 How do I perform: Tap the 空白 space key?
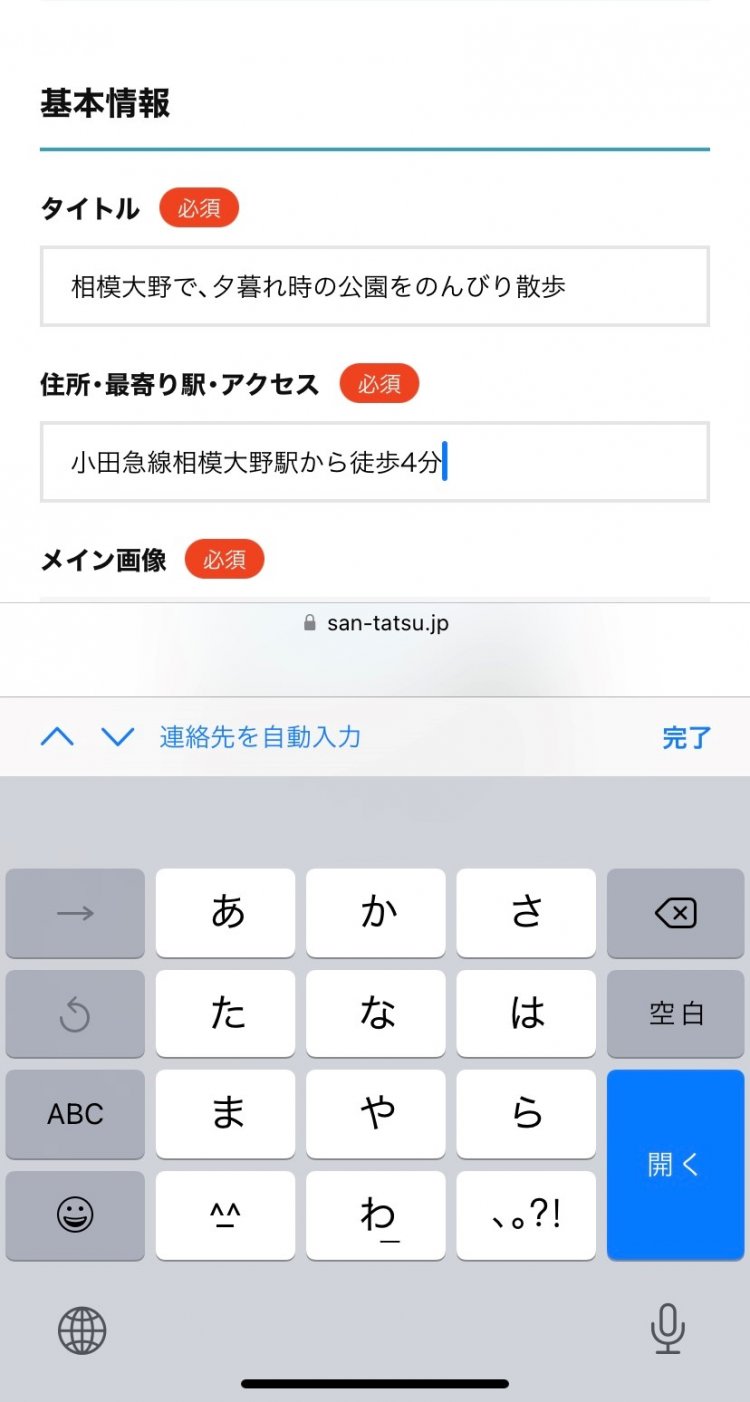click(x=676, y=1014)
